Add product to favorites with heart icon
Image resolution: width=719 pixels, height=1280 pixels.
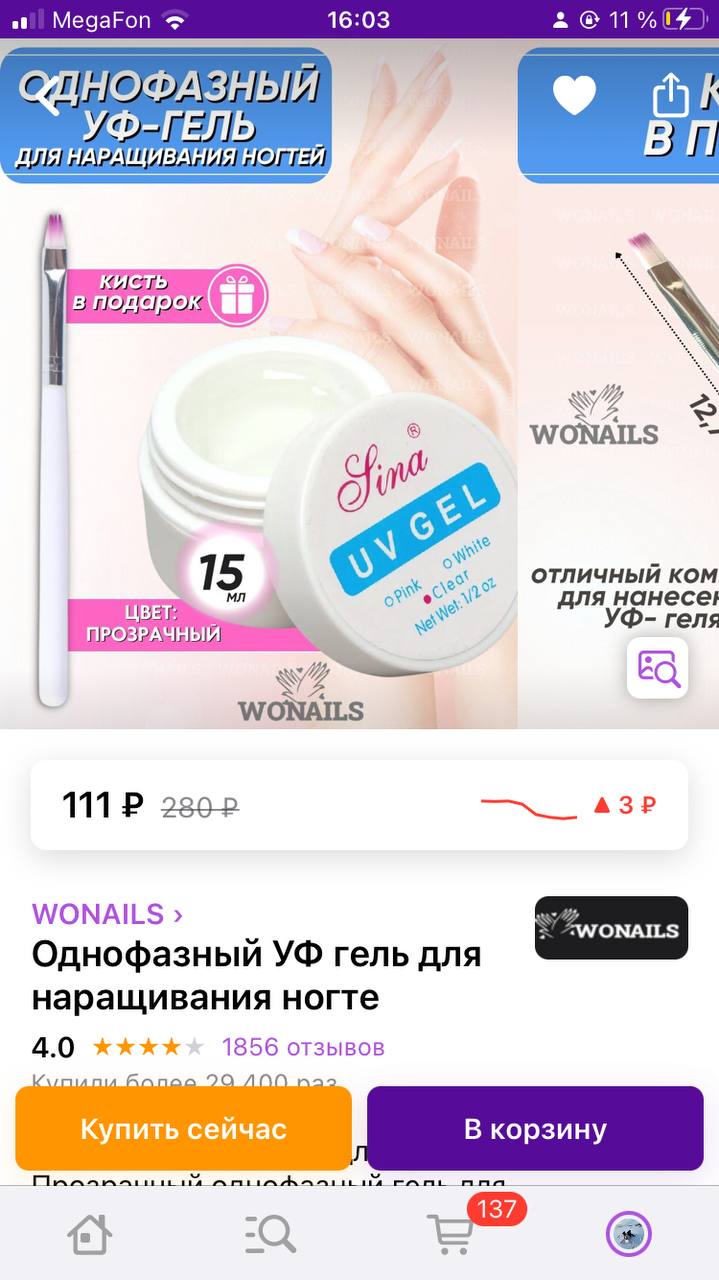(574, 95)
